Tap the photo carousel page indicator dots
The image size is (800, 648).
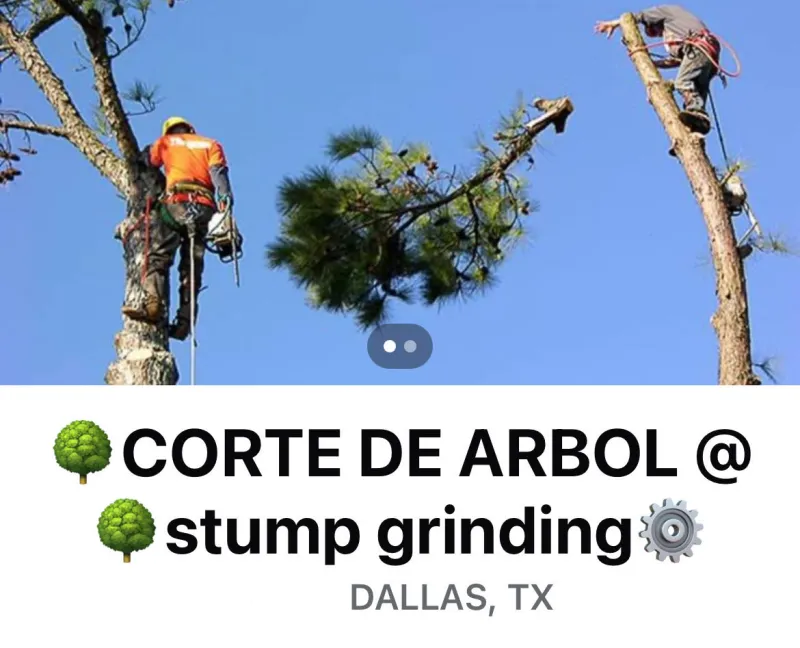(400, 347)
